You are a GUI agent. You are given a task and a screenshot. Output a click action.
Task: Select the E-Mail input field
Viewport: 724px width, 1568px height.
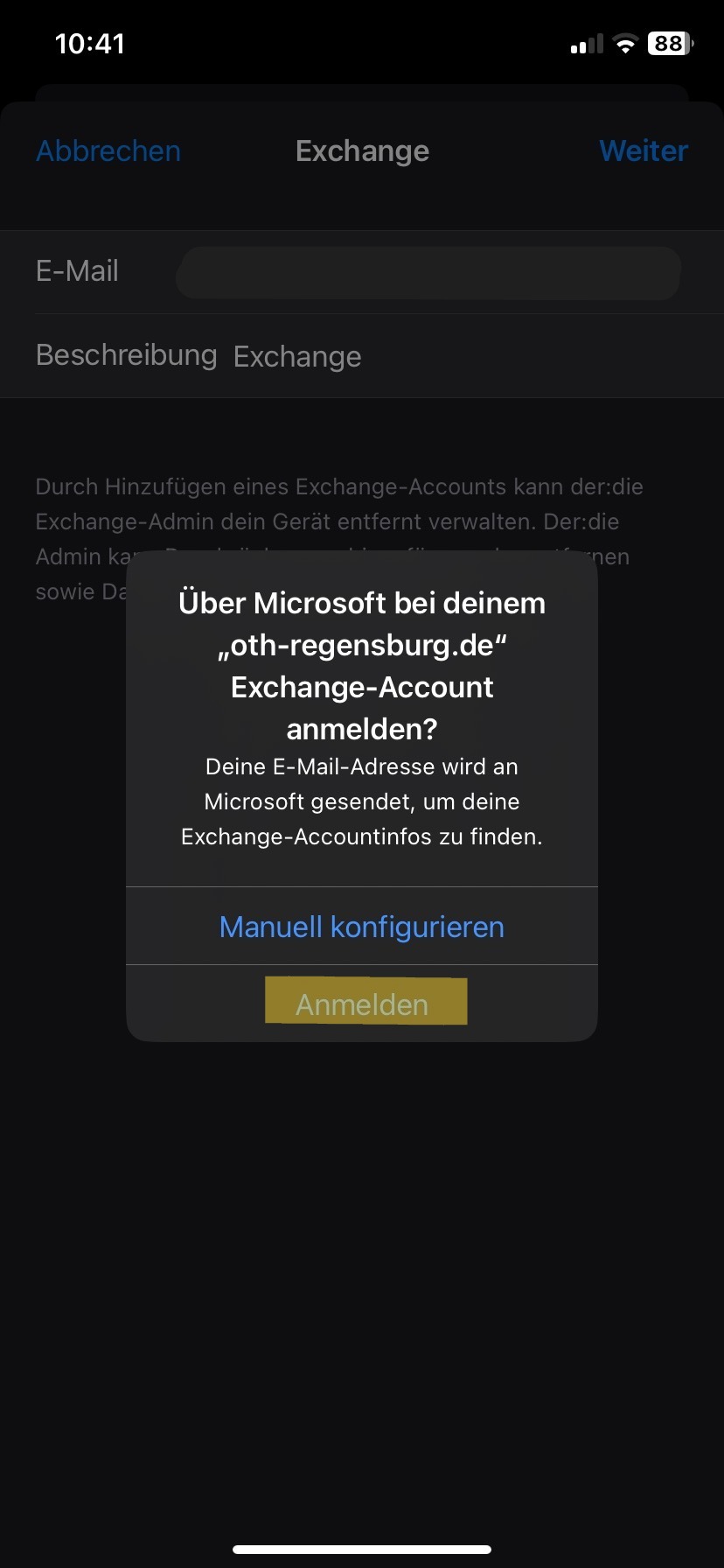(428, 272)
